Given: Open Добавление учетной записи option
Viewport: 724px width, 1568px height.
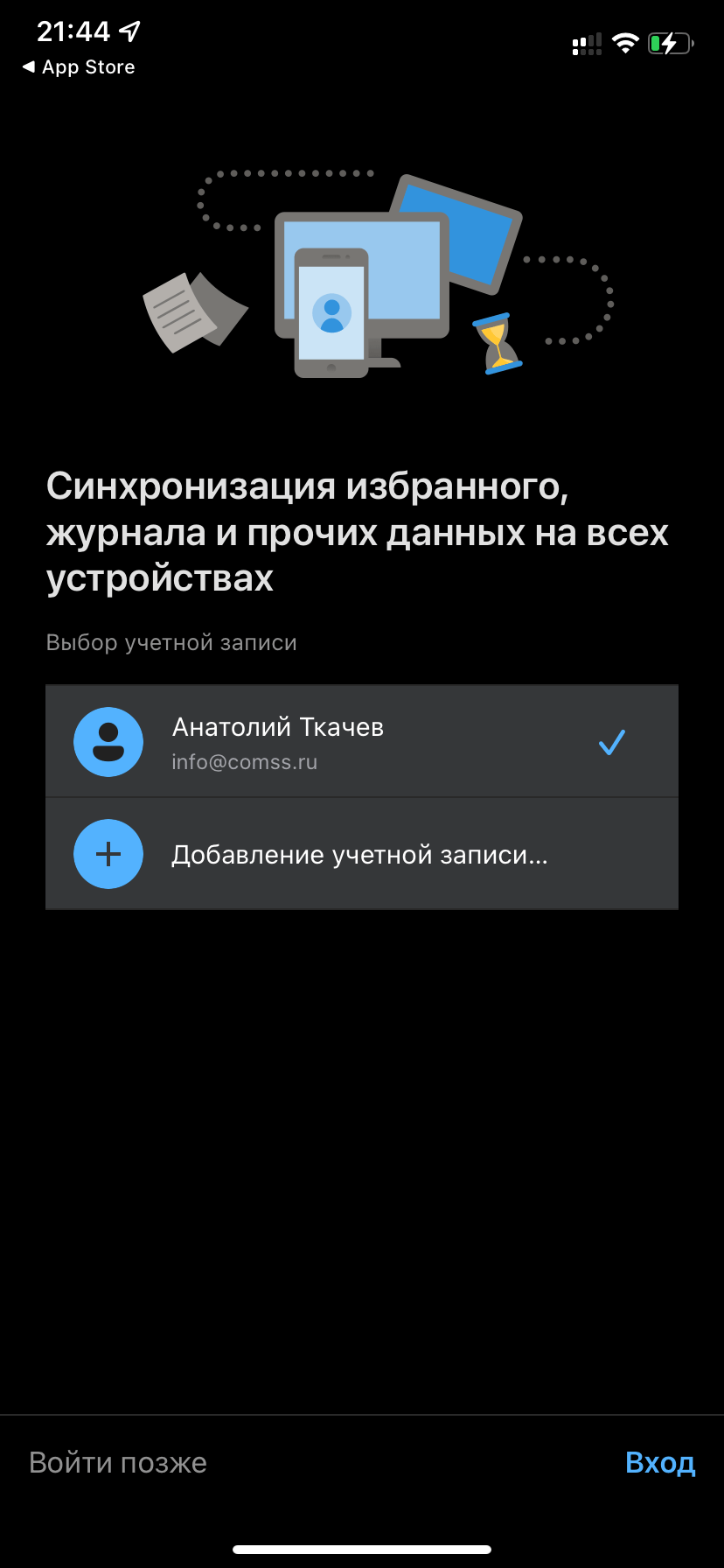Looking at the screenshot, I should coord(361,854).
